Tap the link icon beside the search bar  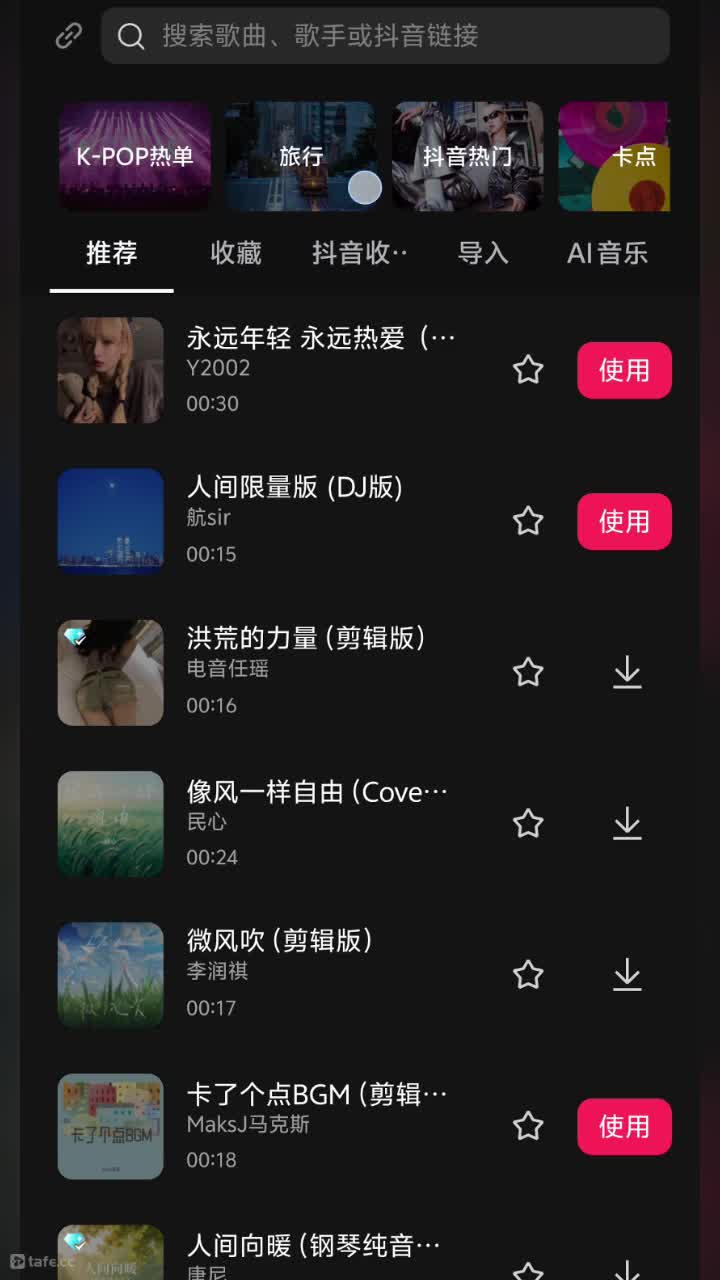click(68, 37)
